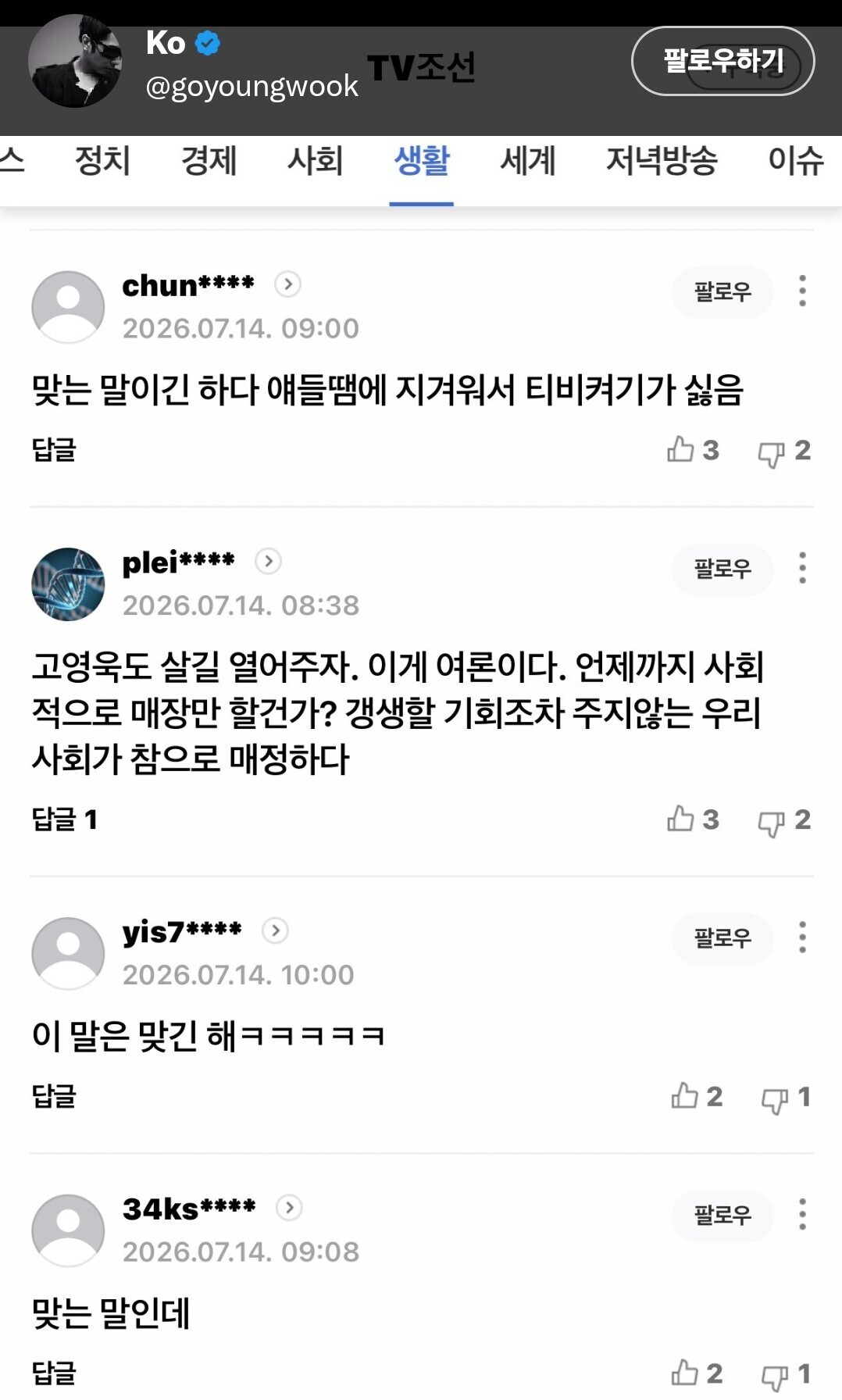Reply to chun**** via 답글
The height and width of the screenshot is (1400, 842).
[x=54, y=450]
